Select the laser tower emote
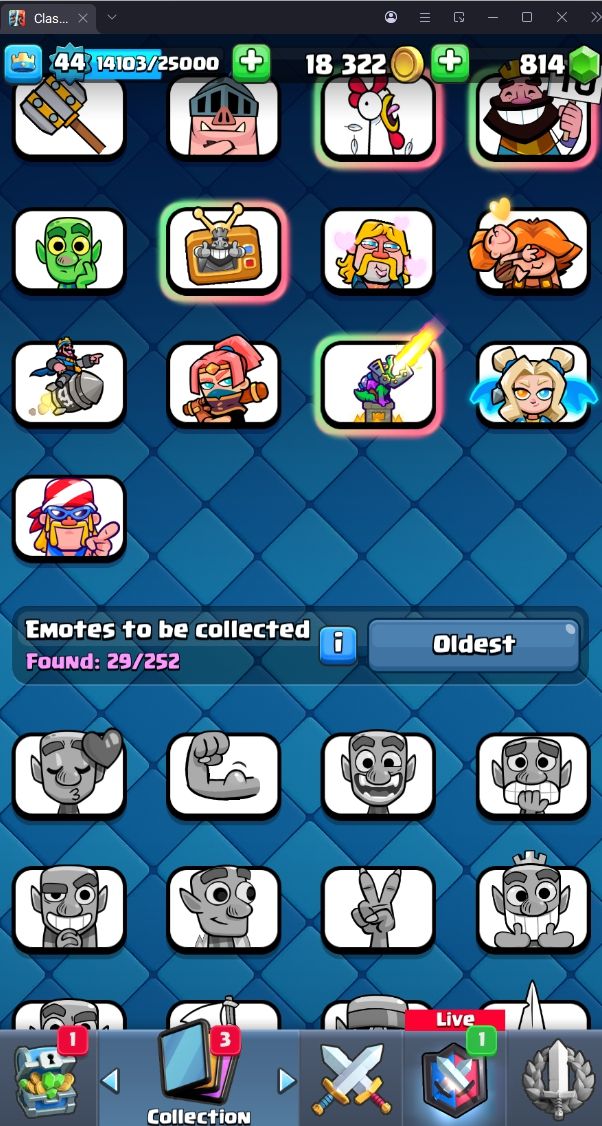The height and width of the screenshot is (1126, 602). tap(378, 384)
